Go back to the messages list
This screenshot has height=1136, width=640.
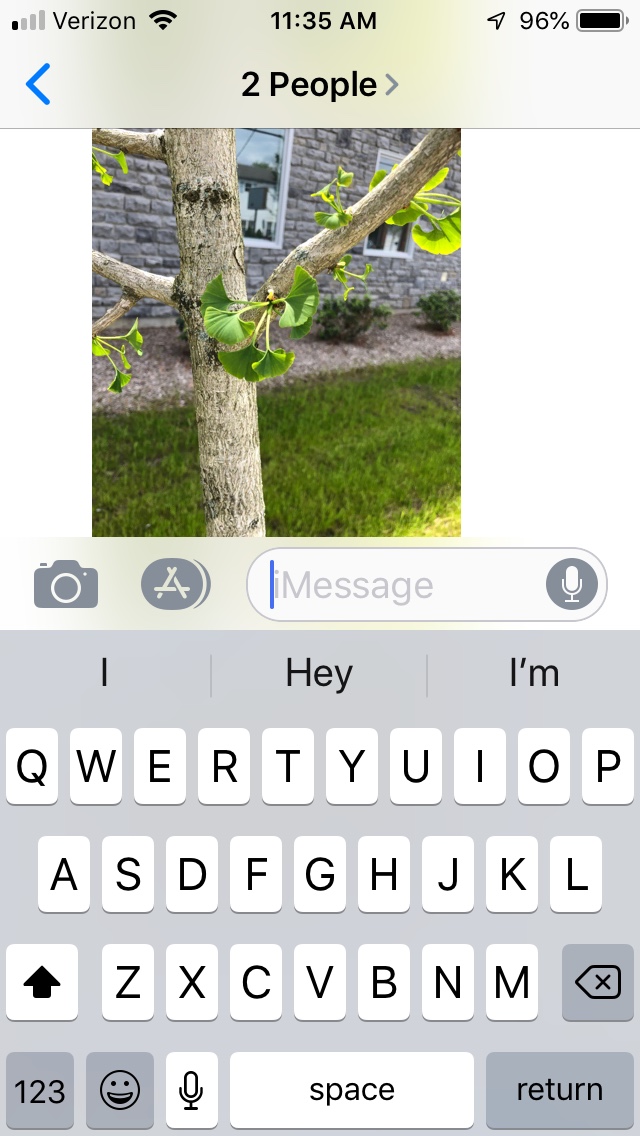(38, 84)
